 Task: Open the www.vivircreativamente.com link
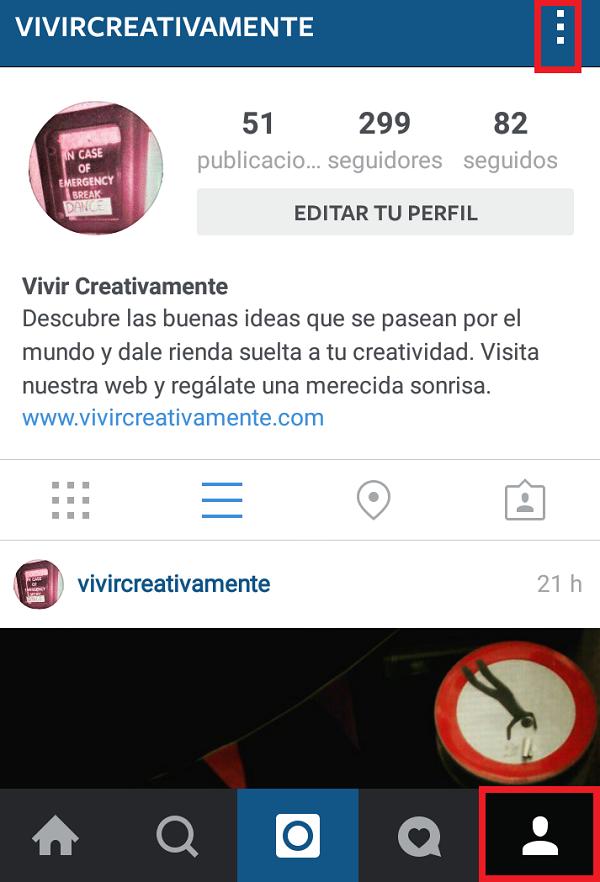coord(173,418)
